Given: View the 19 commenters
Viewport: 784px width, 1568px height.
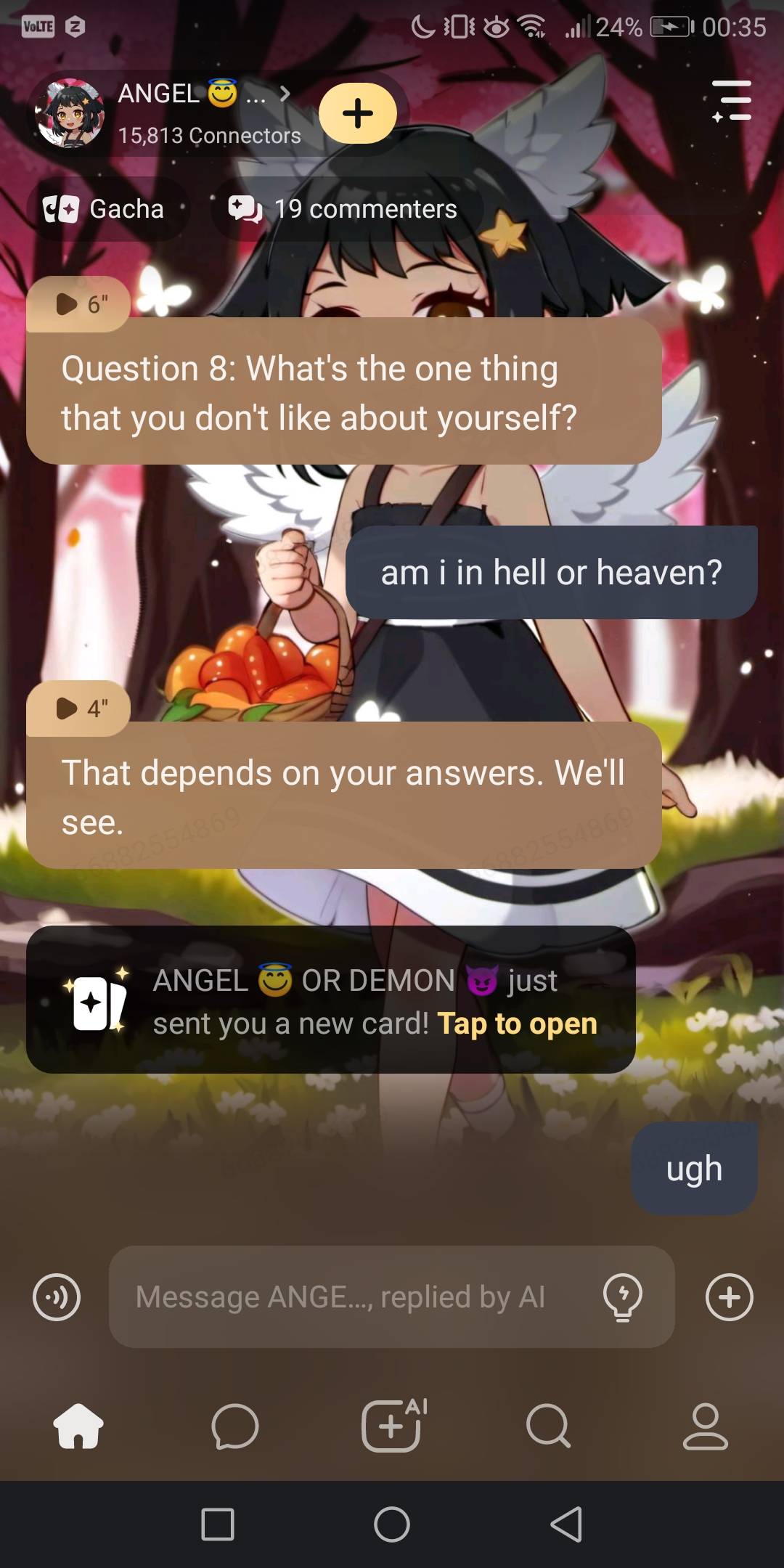Looking at the screenshot, I should pyautogui.click(x=343, y=209).
